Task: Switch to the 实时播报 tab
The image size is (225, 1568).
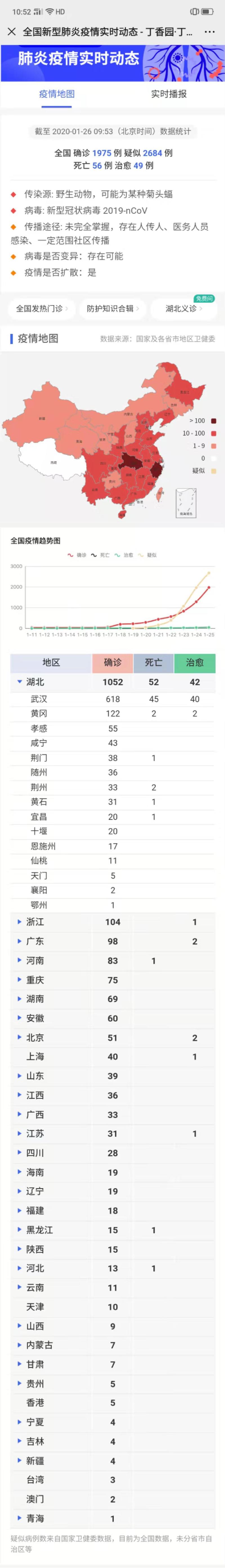Action: tap(169, 94)
